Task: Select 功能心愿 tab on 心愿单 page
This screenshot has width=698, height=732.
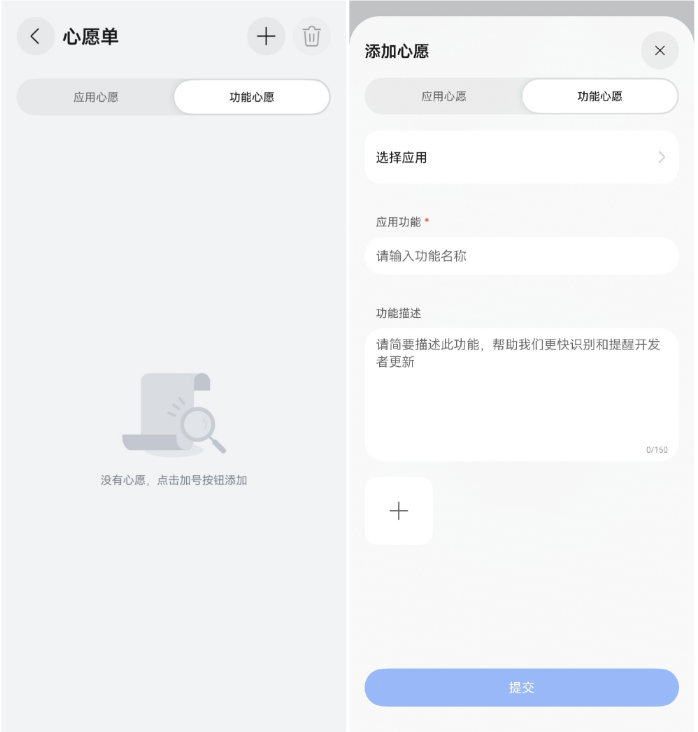Action: (251, 97)
